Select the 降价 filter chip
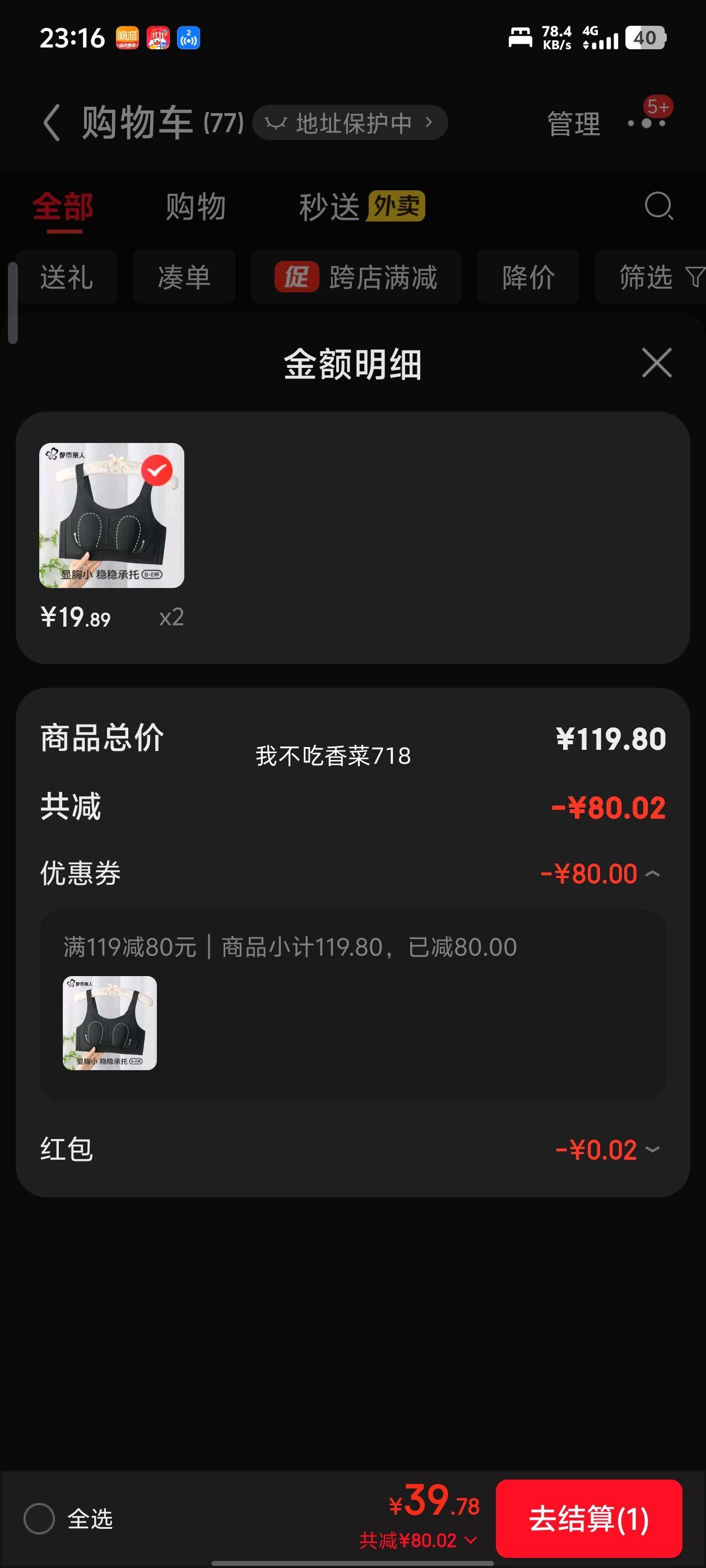This screenshot has width=706, height=1568. (x=527, y=277)
